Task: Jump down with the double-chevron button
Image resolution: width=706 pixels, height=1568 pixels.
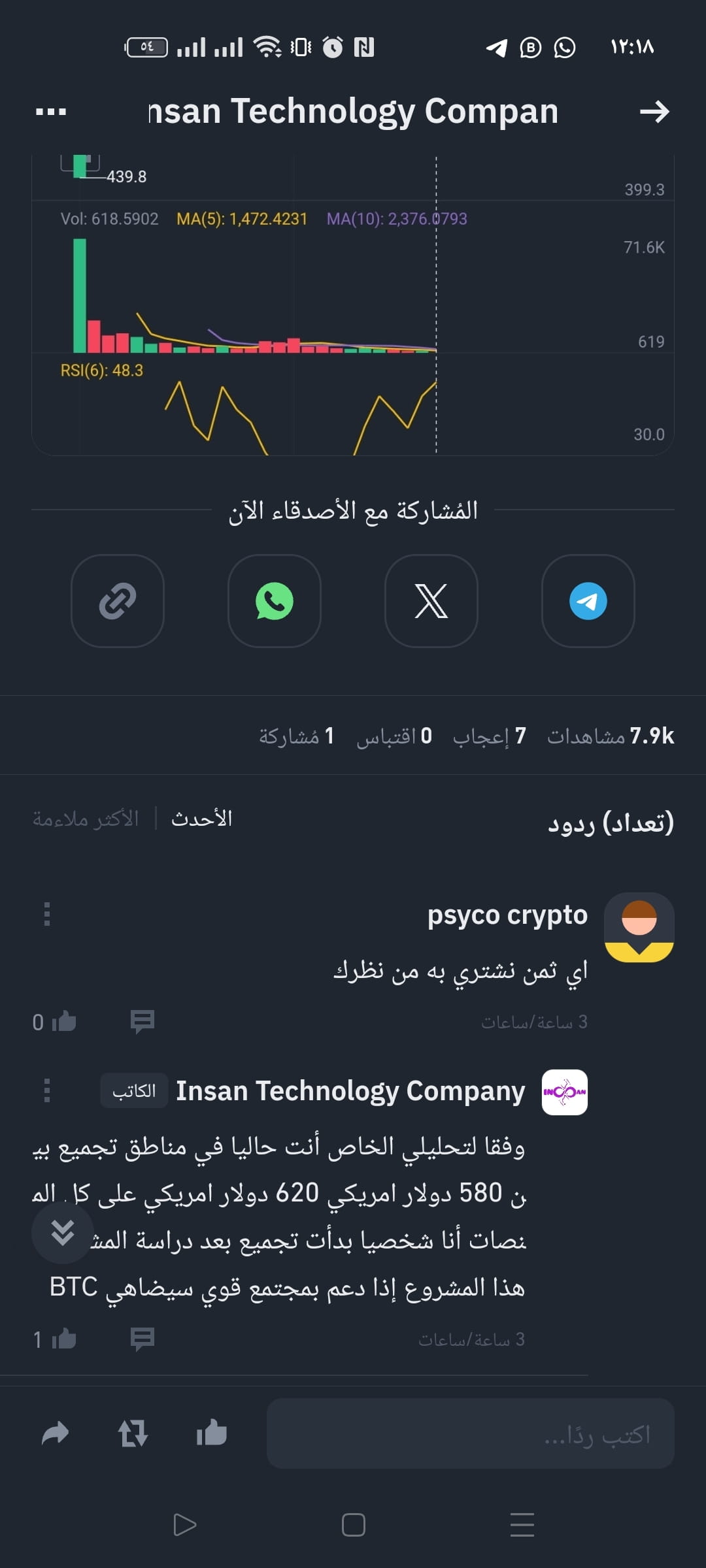Action: coord(63,1233)
